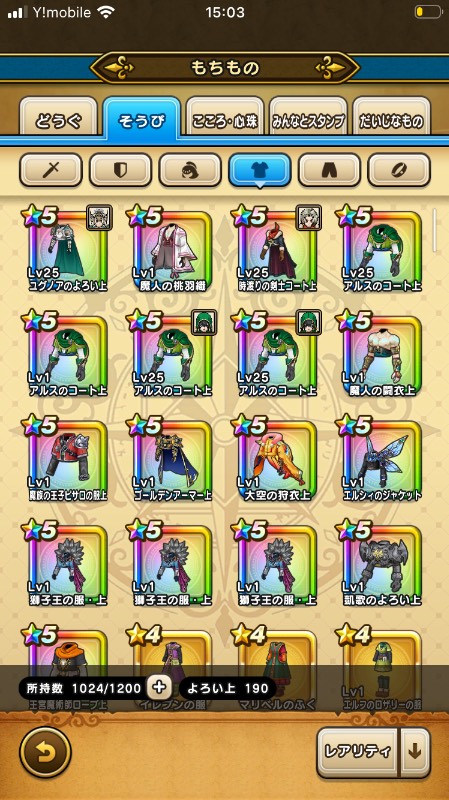
Task: Select 大空の狩衣上 armor
Action: click(277, 460)
